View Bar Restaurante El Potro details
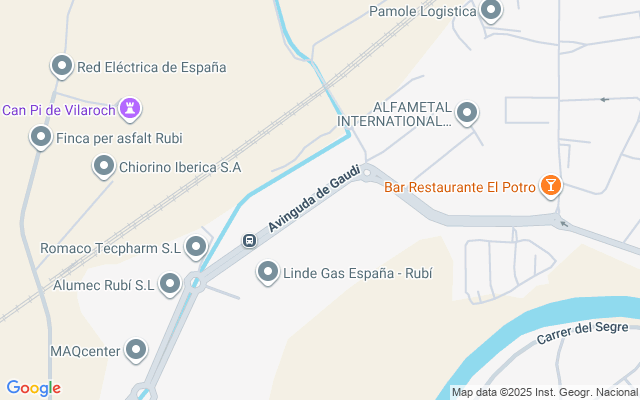The width and height of the screenshot is (640, 400). coord(549,185)
